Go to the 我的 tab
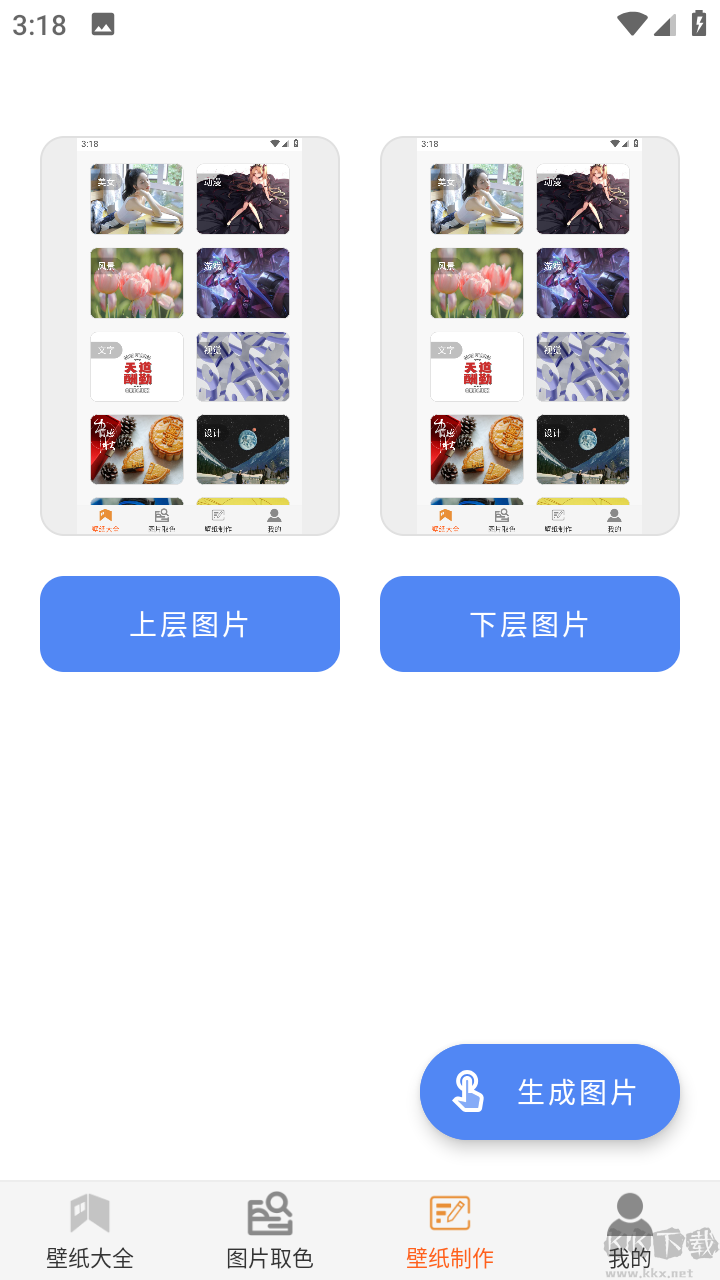 coord(629,1231)
